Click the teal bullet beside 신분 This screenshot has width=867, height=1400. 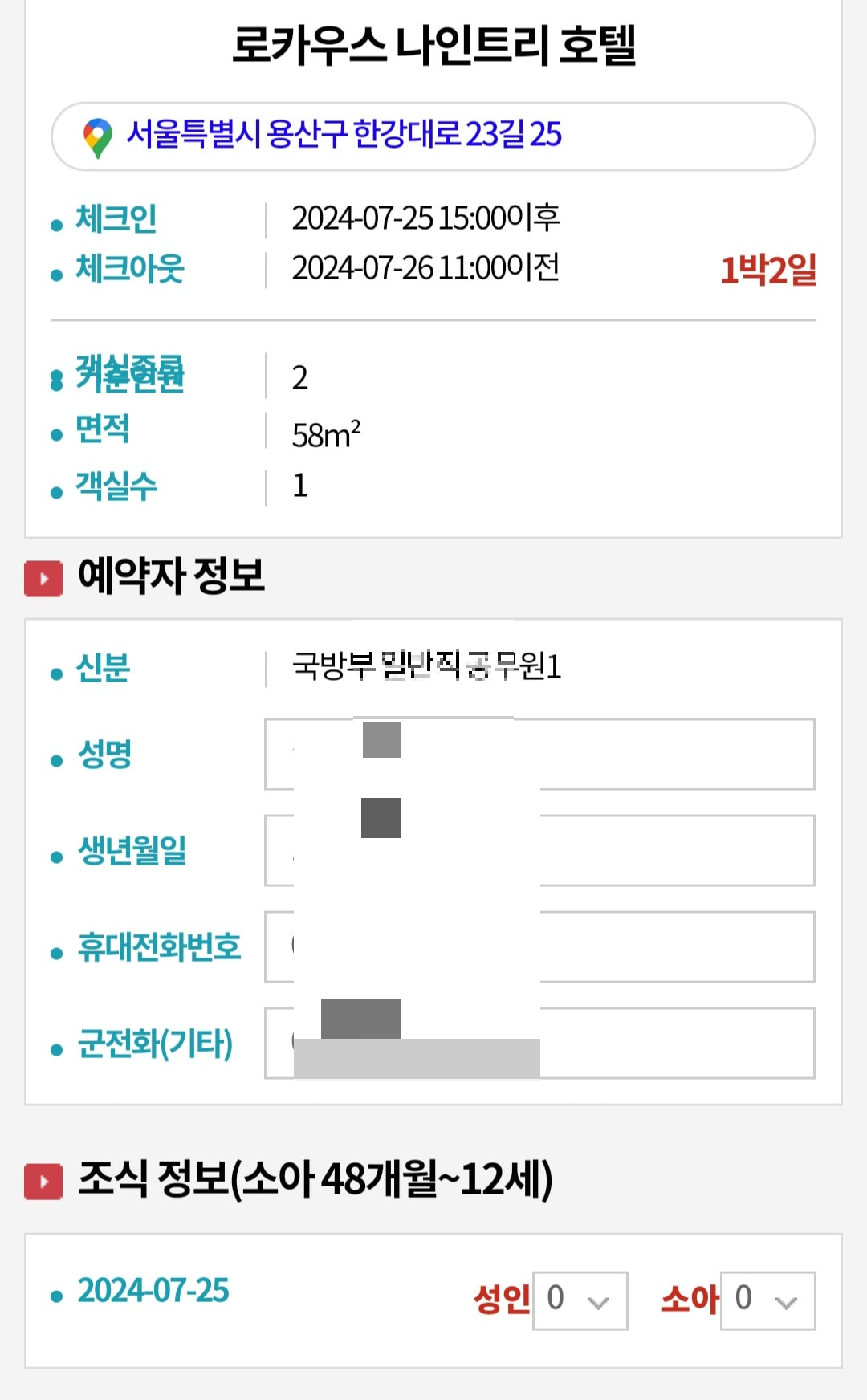(55, 674)
